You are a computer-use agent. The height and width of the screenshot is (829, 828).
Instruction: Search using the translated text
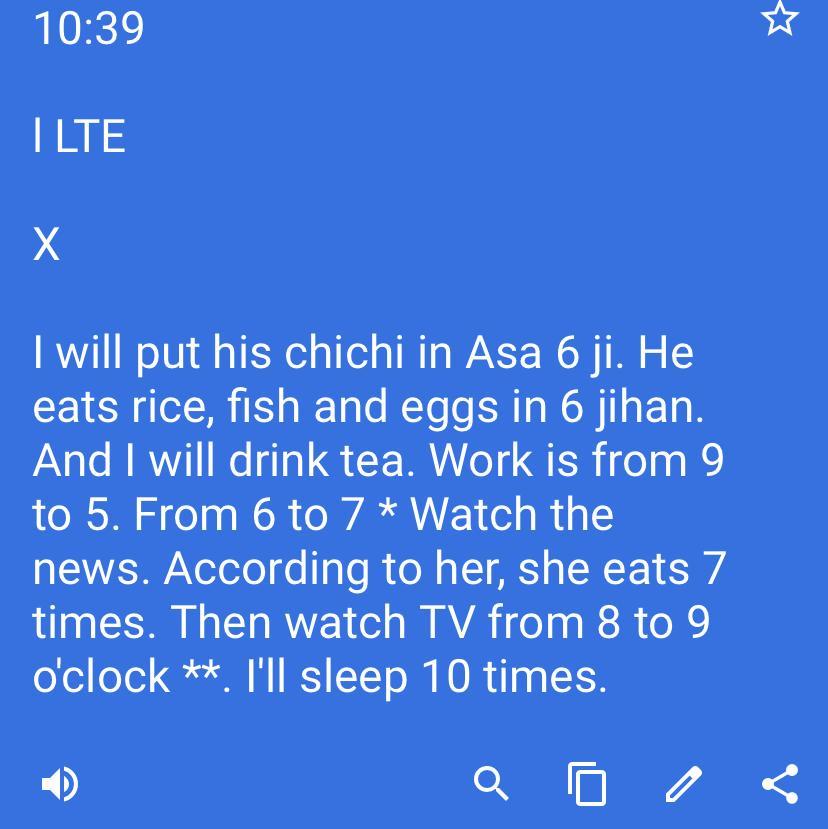coord(491,783)
